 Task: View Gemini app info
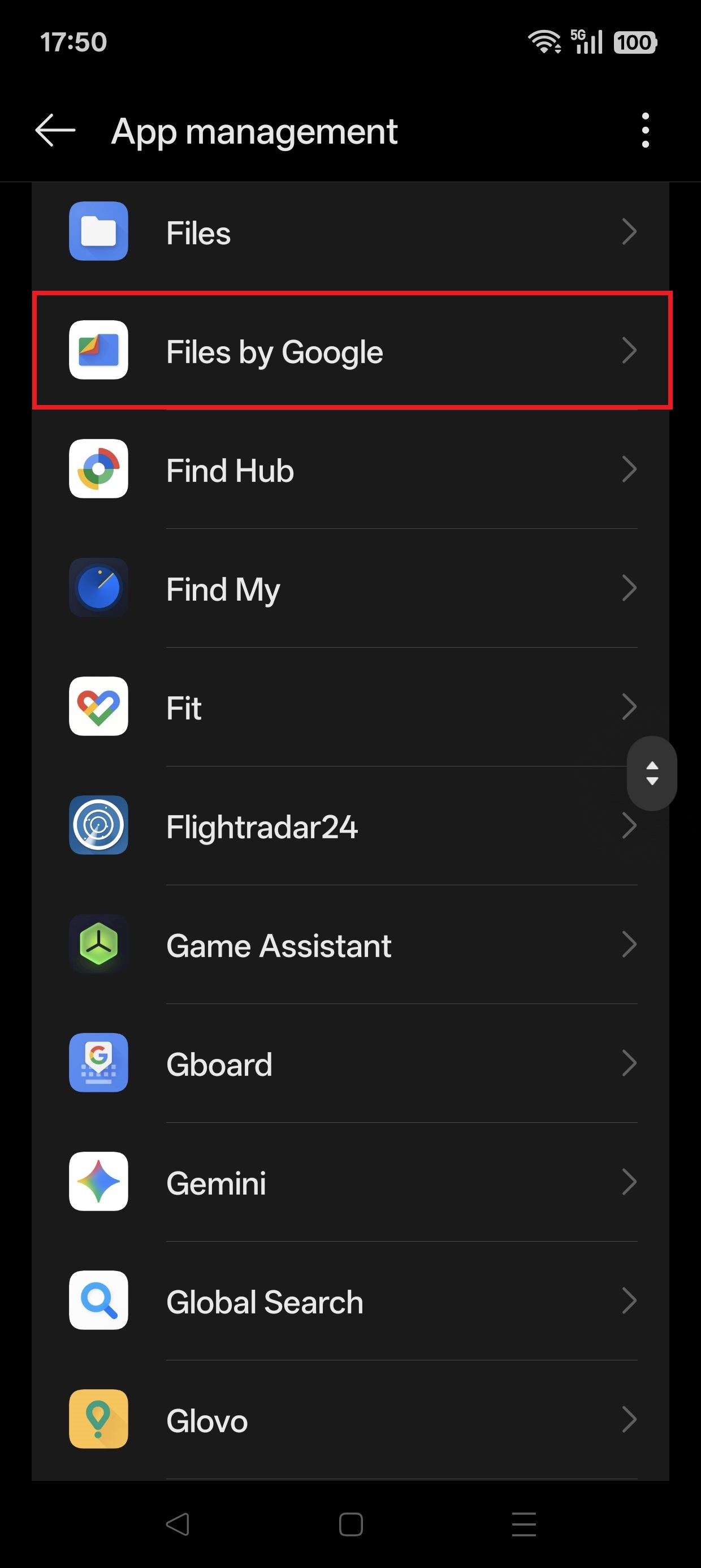click(x=350, y=1182)
